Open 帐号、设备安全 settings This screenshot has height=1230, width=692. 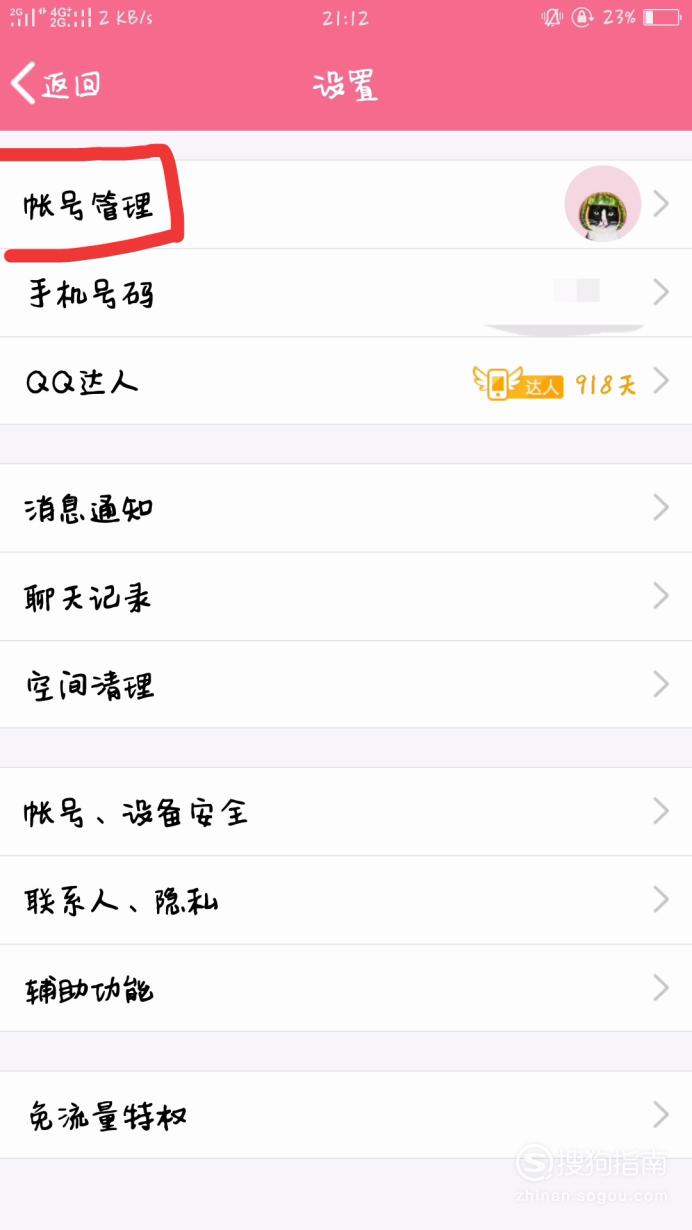(346, 812)
